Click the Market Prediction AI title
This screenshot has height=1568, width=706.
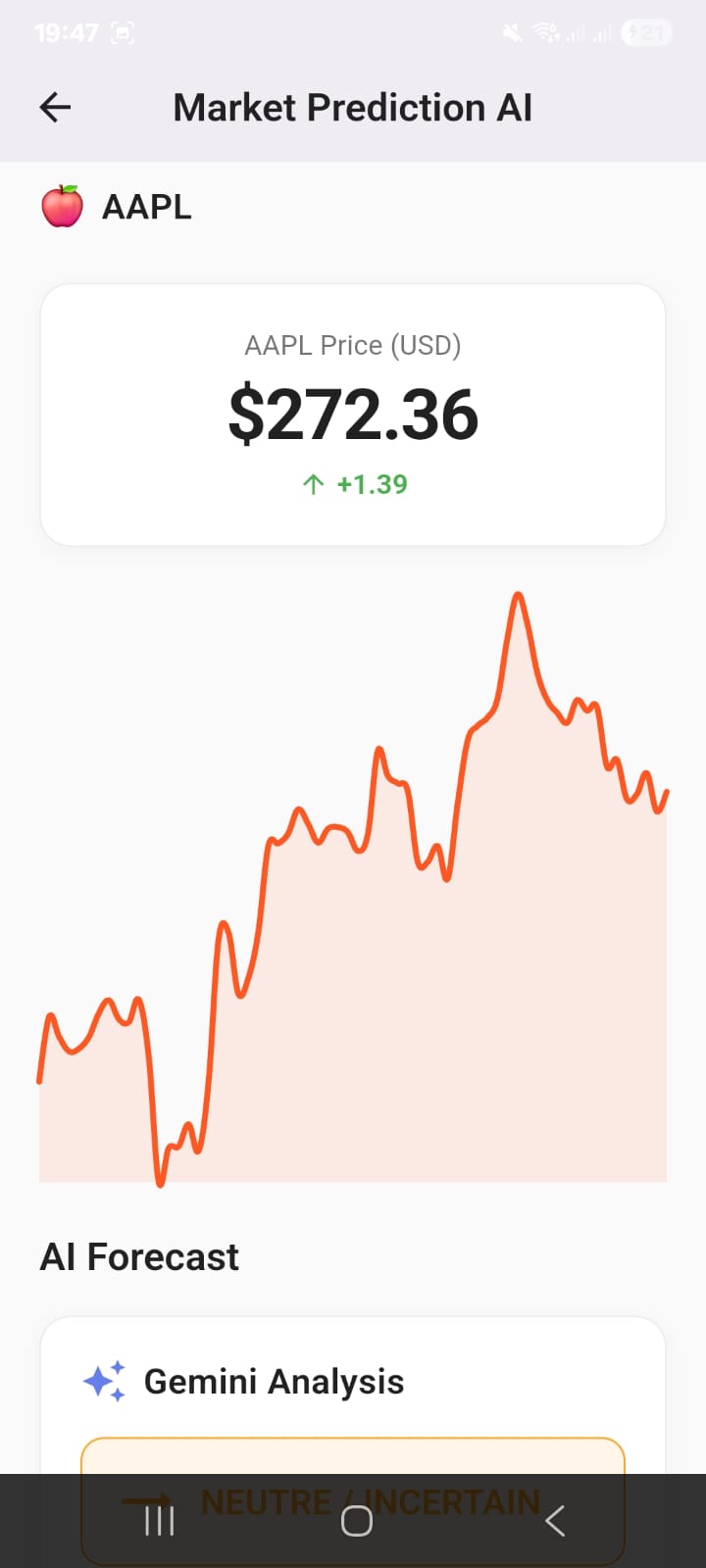[353, 108]
